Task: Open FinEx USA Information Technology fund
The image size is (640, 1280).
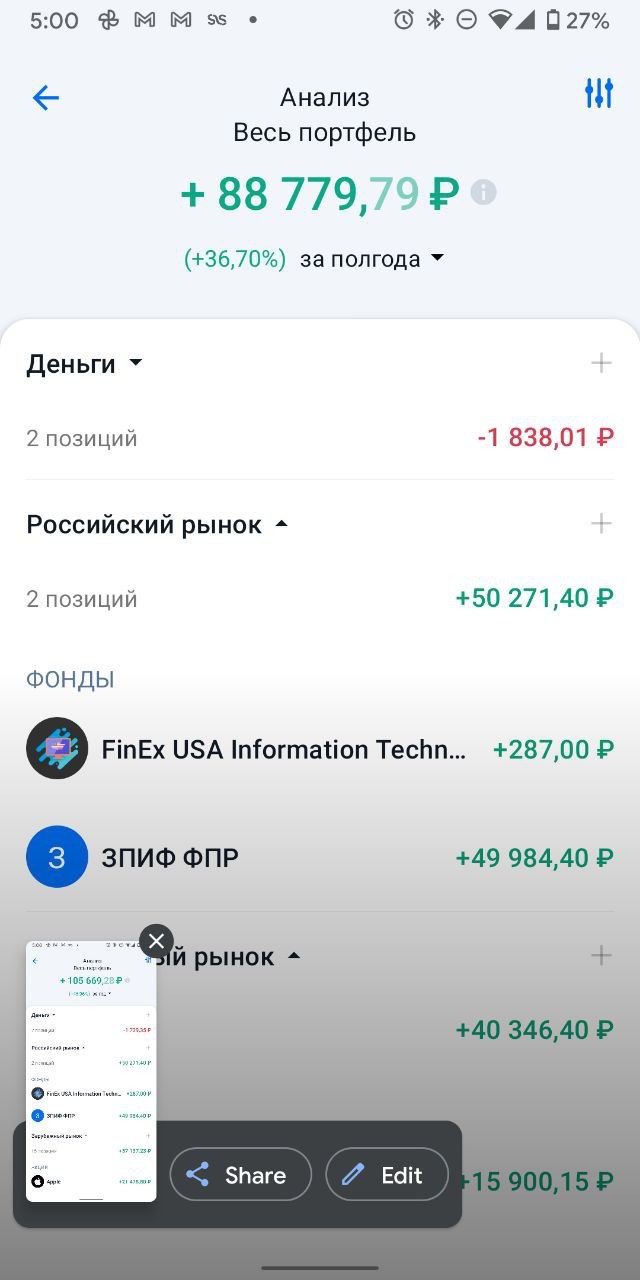Action: tap(320, 749)
